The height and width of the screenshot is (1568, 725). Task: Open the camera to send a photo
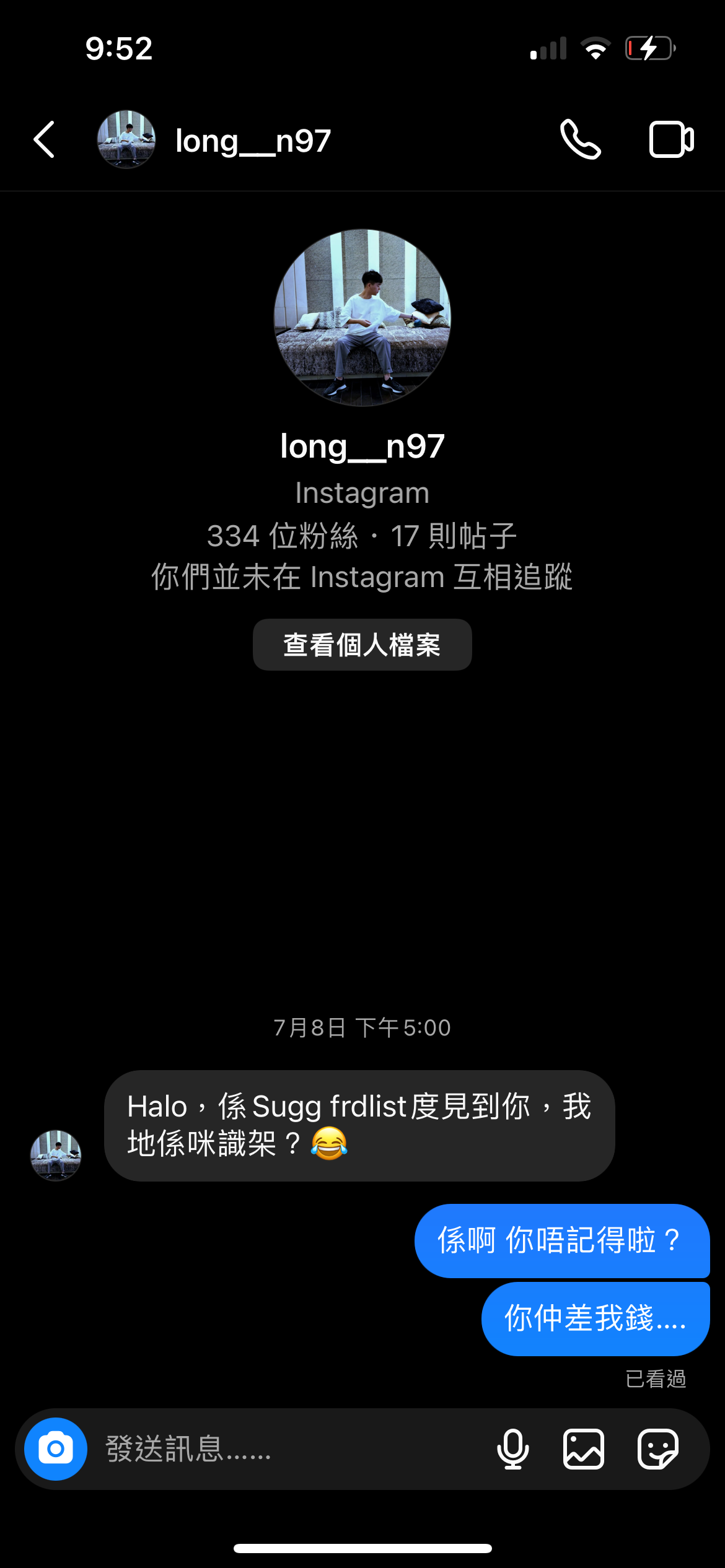coord(55,1448)
